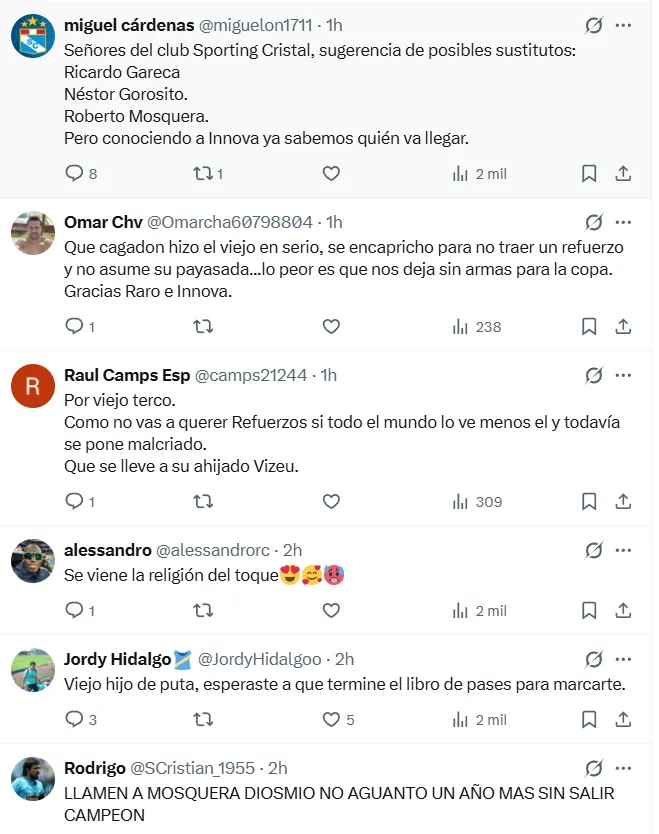Viewport: 659px width, 834px height.
Task: Bookmark miguel cárdenas's post
Action: (x=589, y=173)
